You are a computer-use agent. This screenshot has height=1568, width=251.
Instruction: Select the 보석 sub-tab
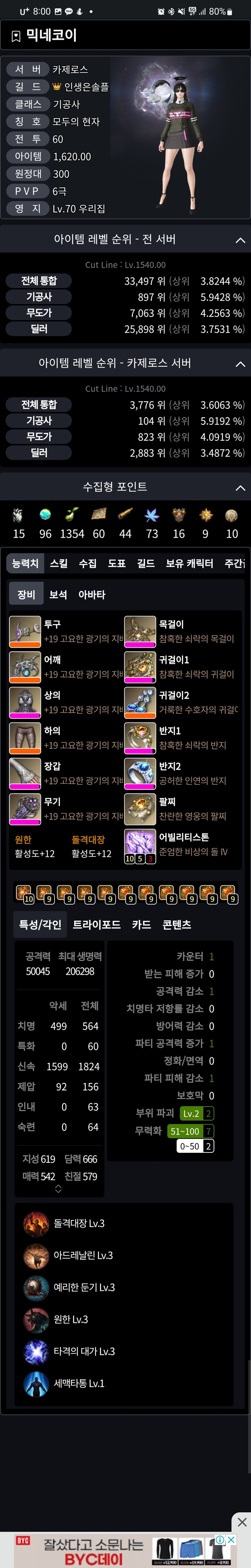[x=58, y=595]
